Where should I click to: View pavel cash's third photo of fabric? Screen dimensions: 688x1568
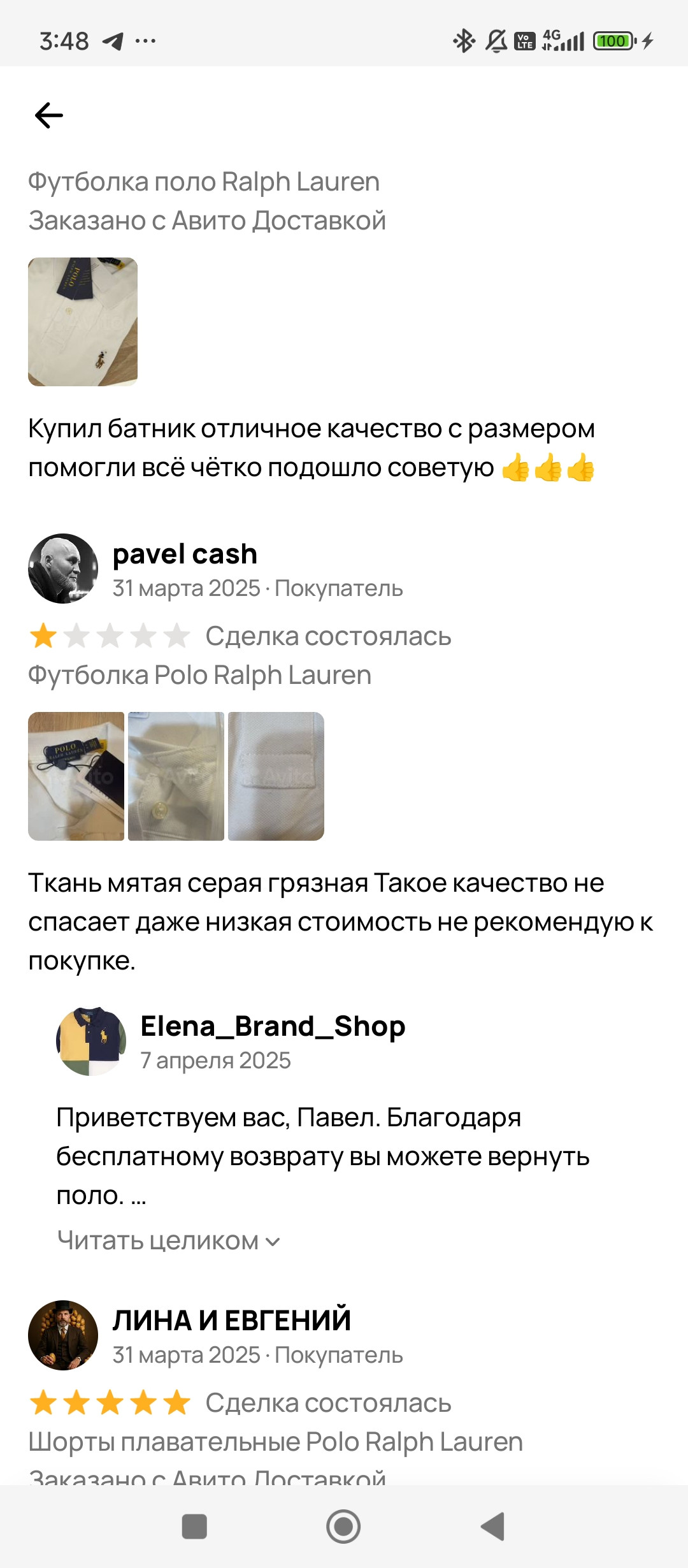[x=276, y=776]
